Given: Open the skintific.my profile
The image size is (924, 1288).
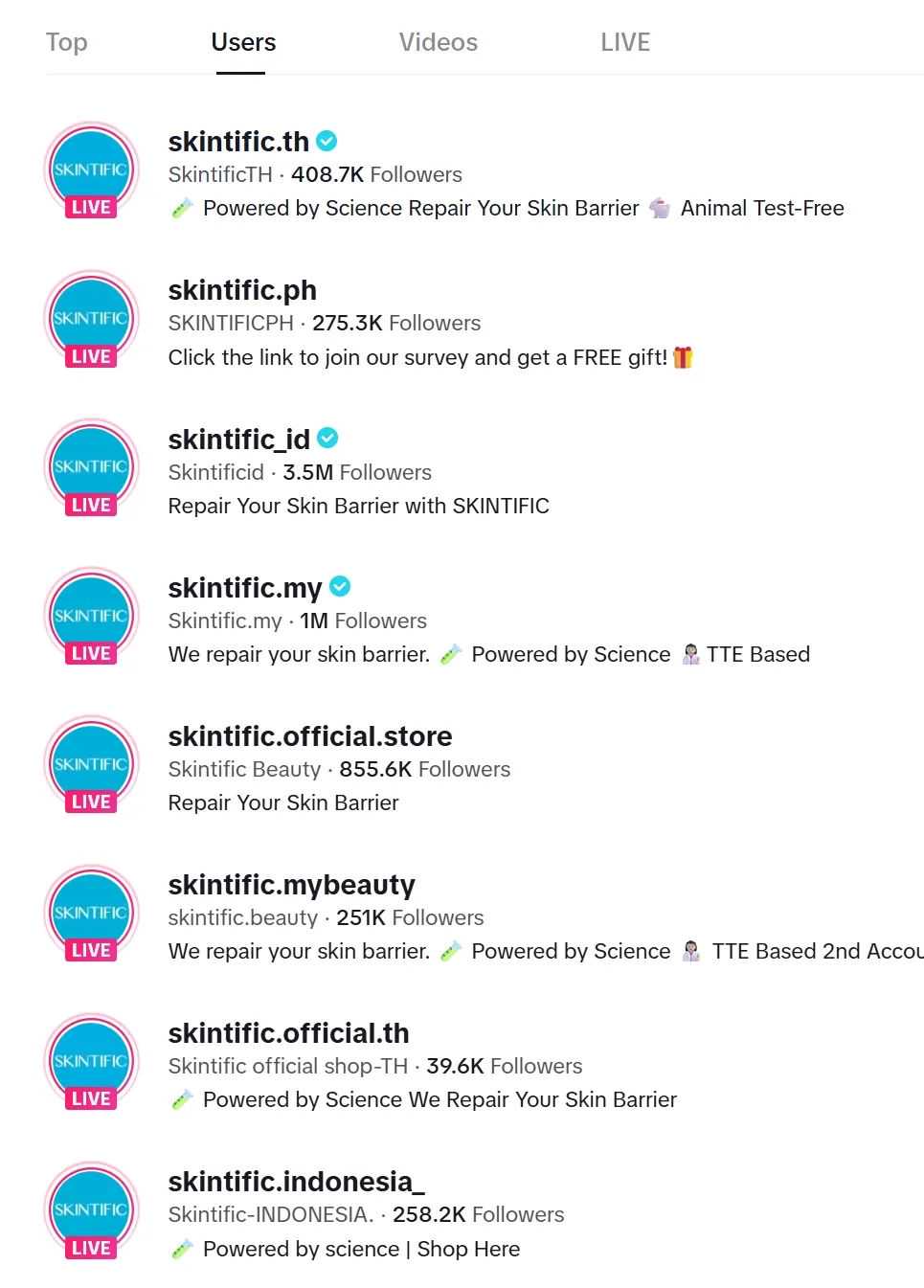Looking at the screenshot, I should [x=245, y=588].
